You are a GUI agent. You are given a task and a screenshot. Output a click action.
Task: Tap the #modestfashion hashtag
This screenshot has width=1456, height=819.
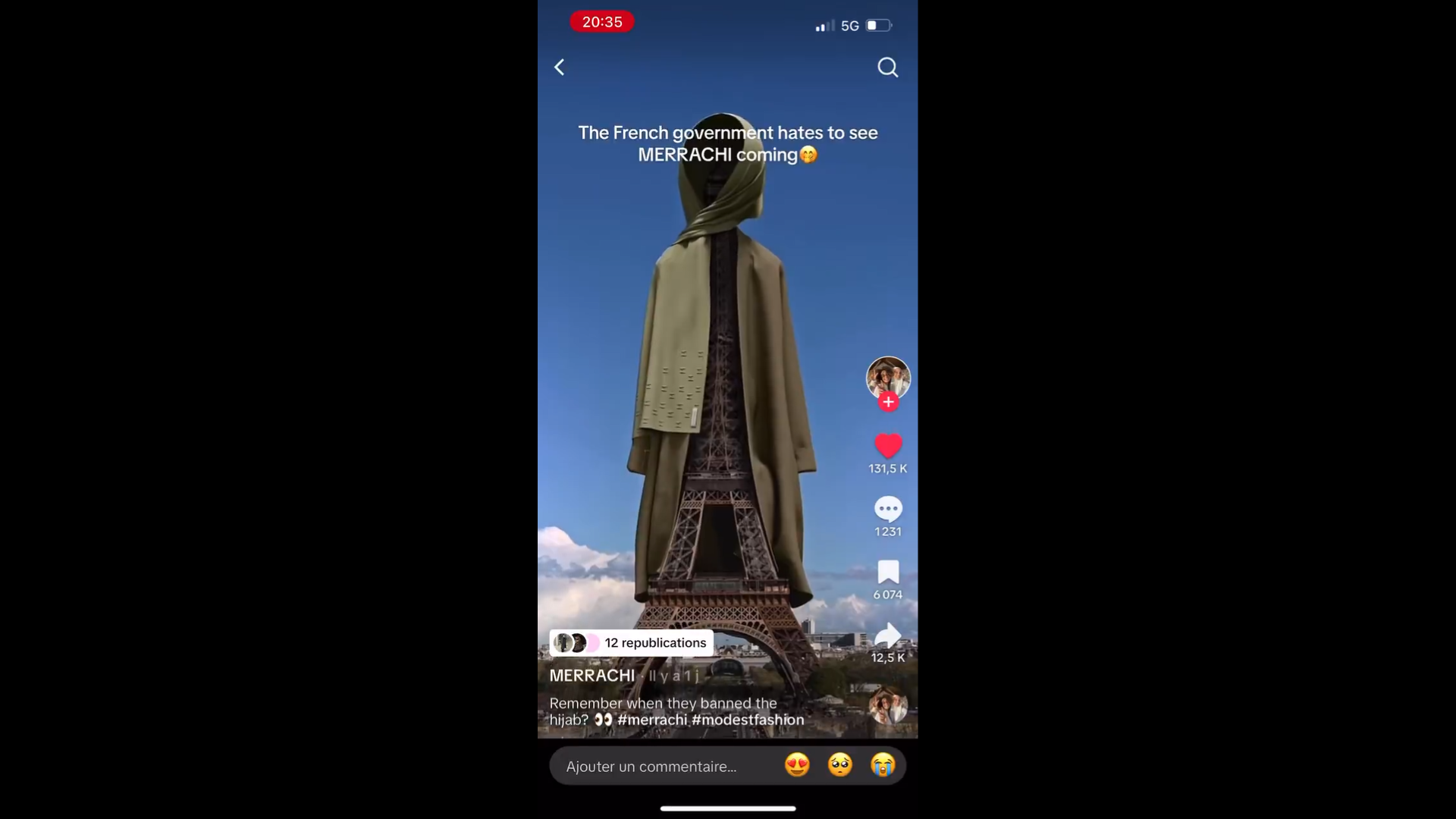click(748, 720)
